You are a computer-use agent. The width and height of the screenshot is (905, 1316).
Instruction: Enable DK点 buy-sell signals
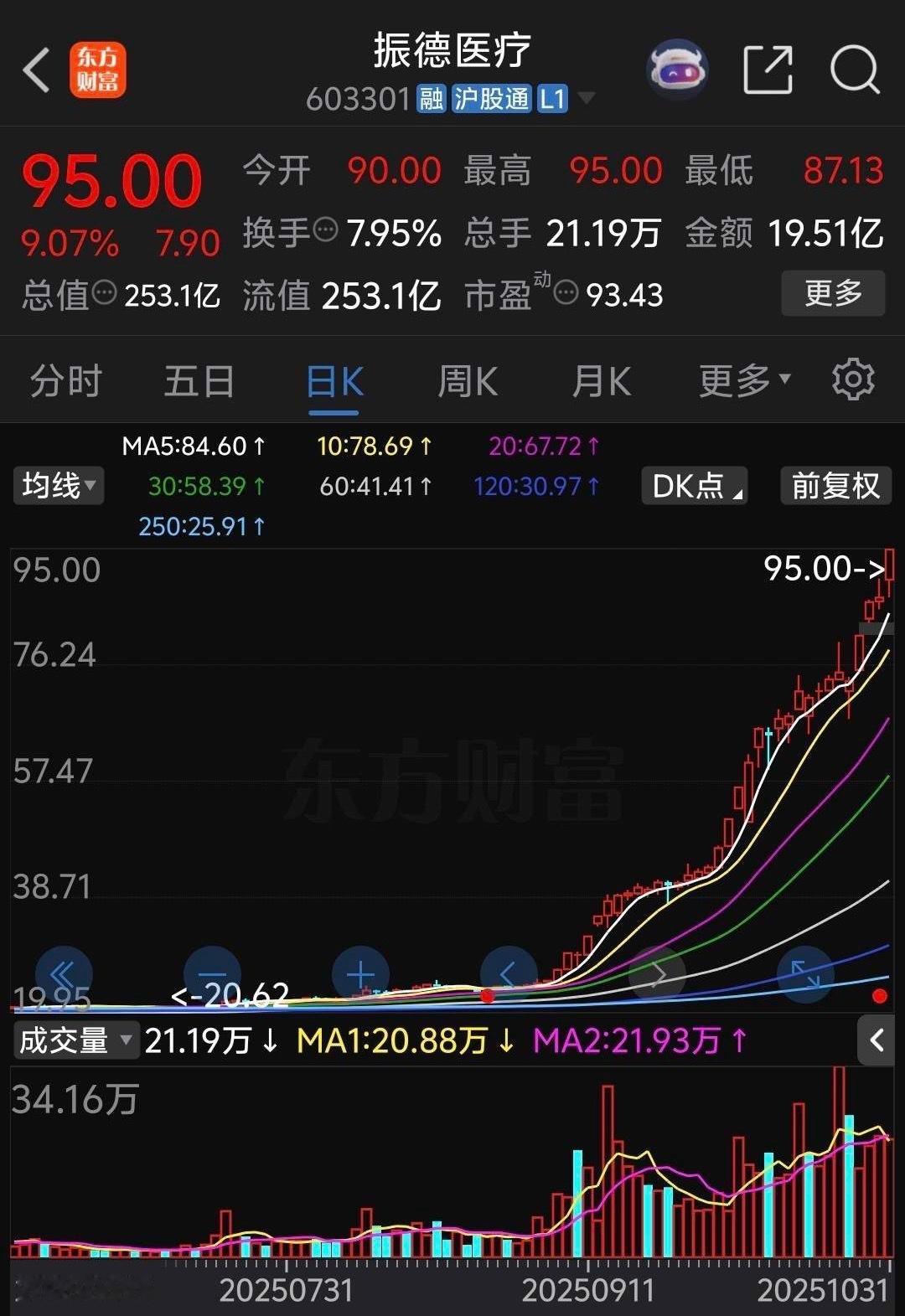(694, 486)
